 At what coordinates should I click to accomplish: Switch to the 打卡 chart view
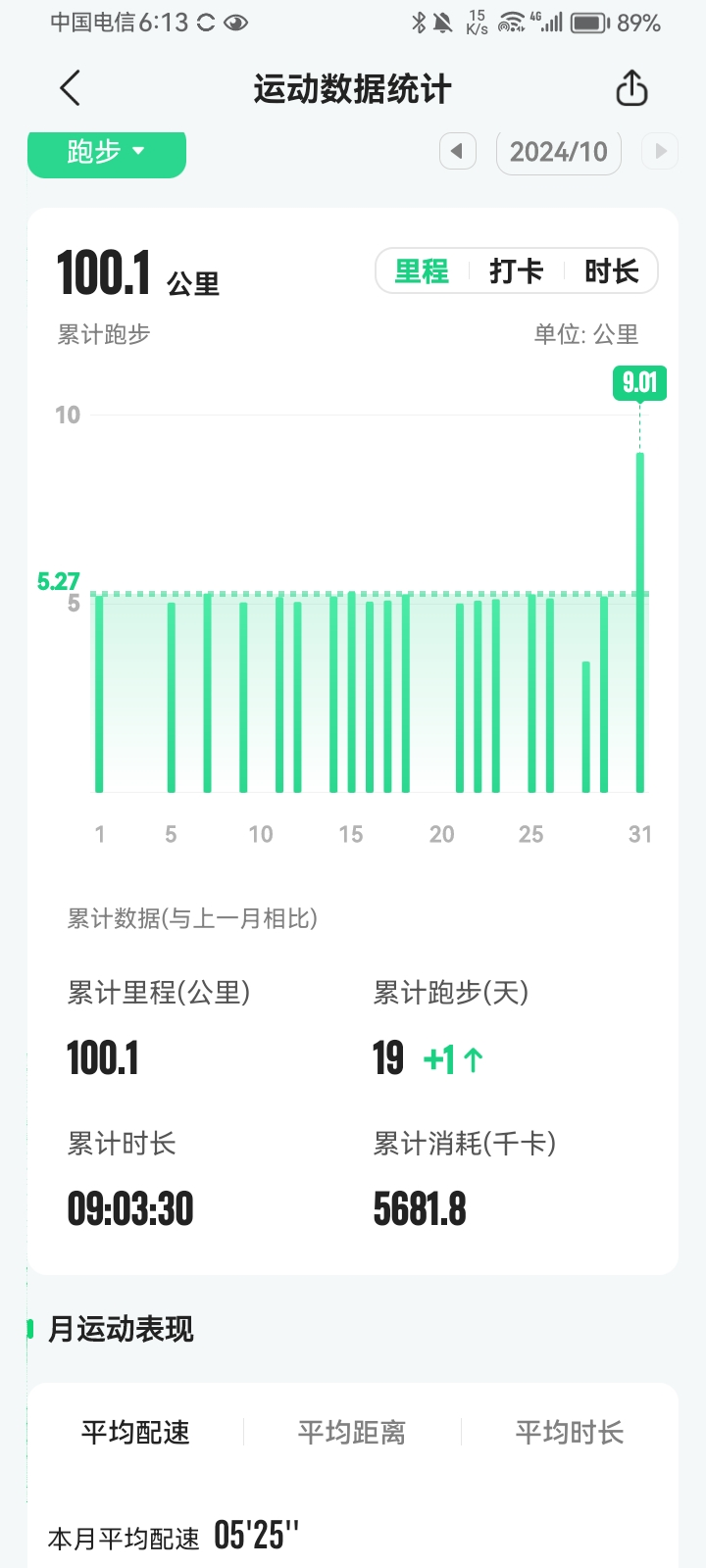[x=516, y=271]
